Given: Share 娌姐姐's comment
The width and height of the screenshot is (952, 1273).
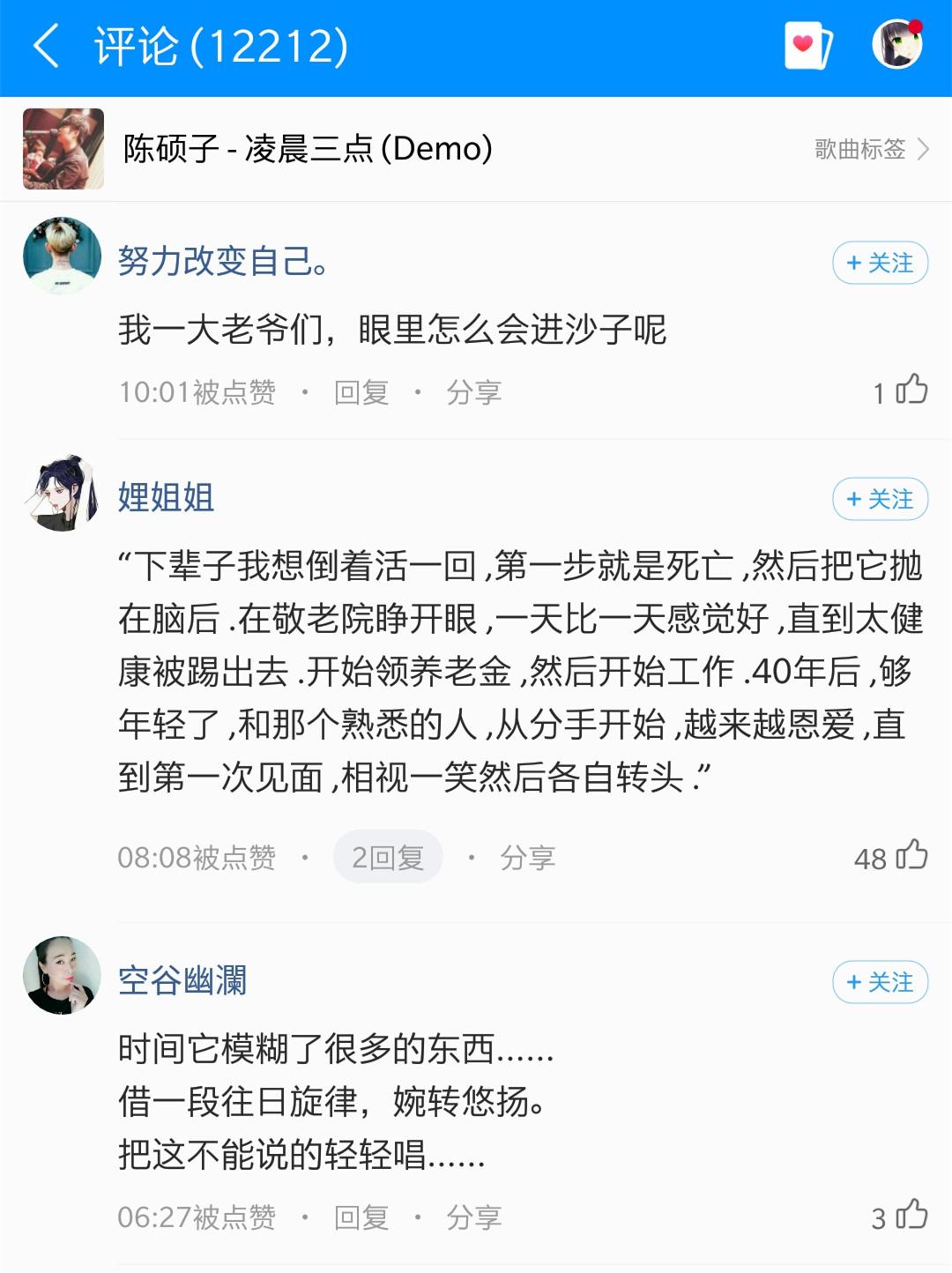Looking at the screenshot, I should [527, 857].
